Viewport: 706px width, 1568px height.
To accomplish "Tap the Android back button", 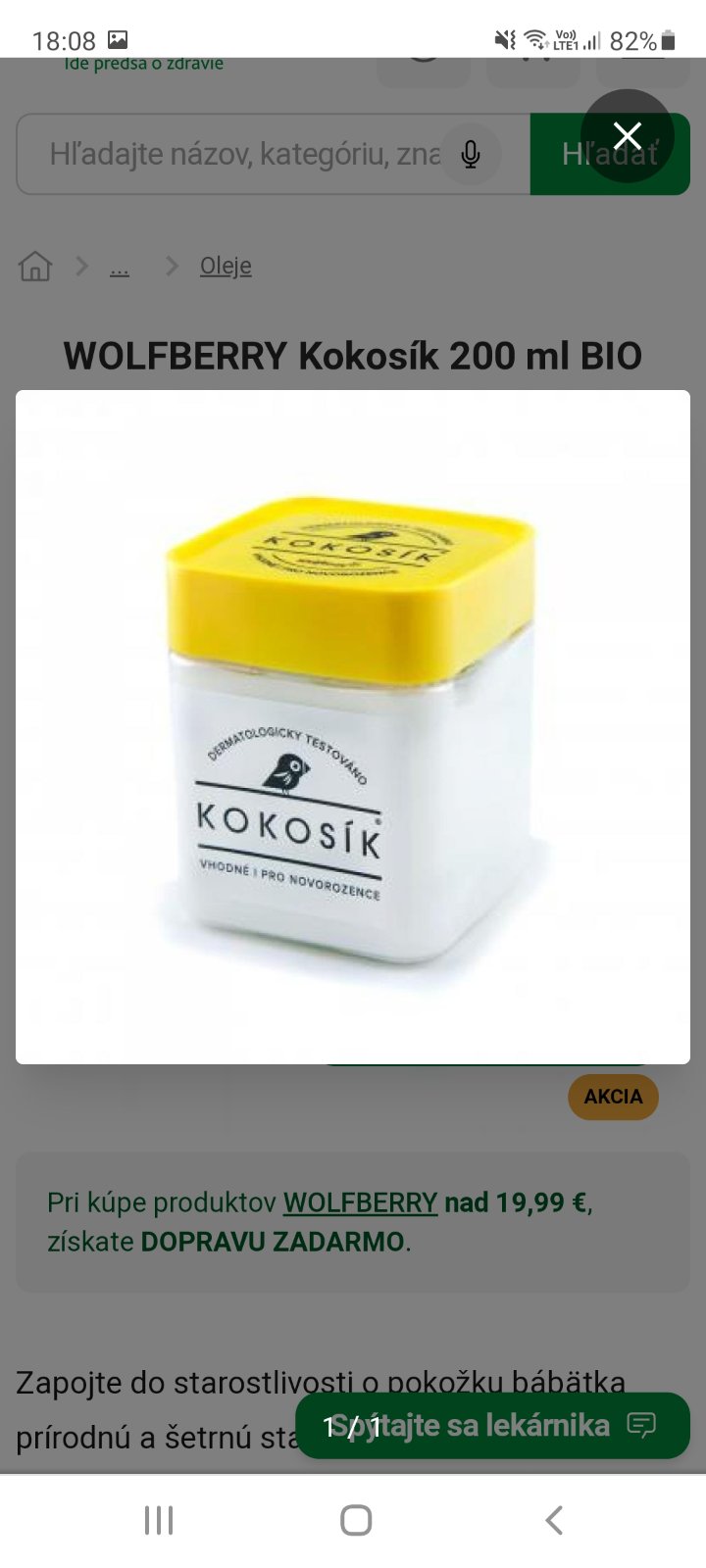I will [553, 1520].
